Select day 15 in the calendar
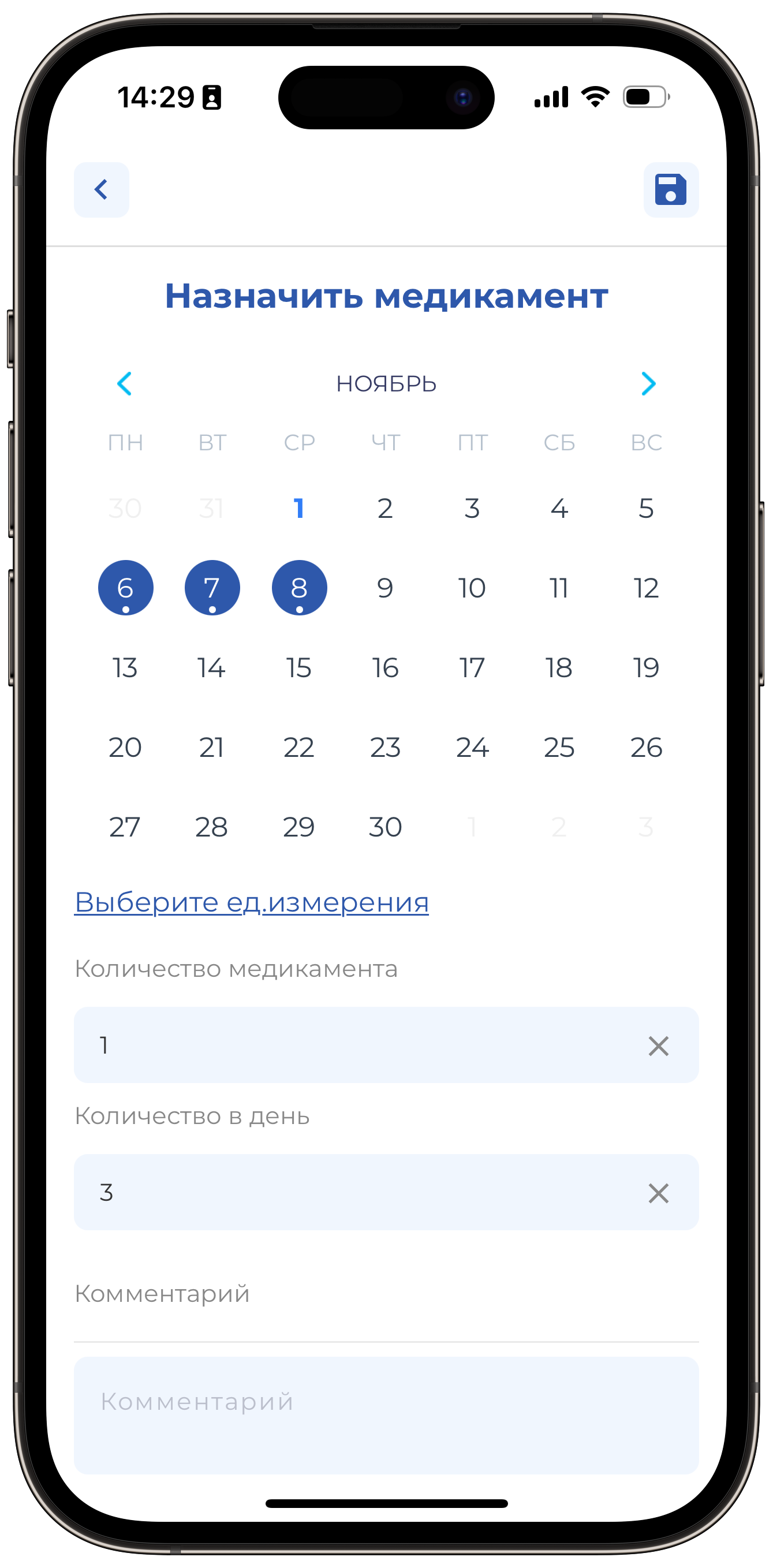The width and height of the screenshot is (773, 1568). 299,668
